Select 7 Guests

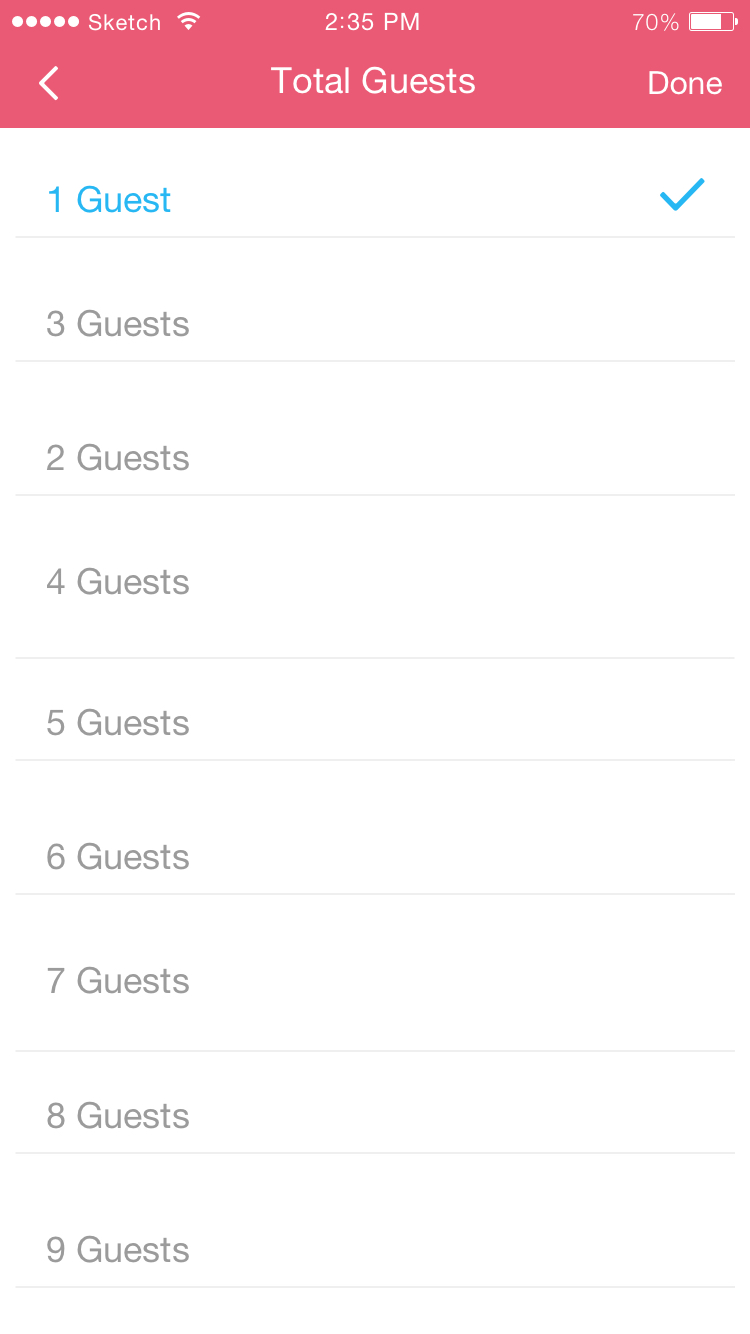click(x=375, y=973)
